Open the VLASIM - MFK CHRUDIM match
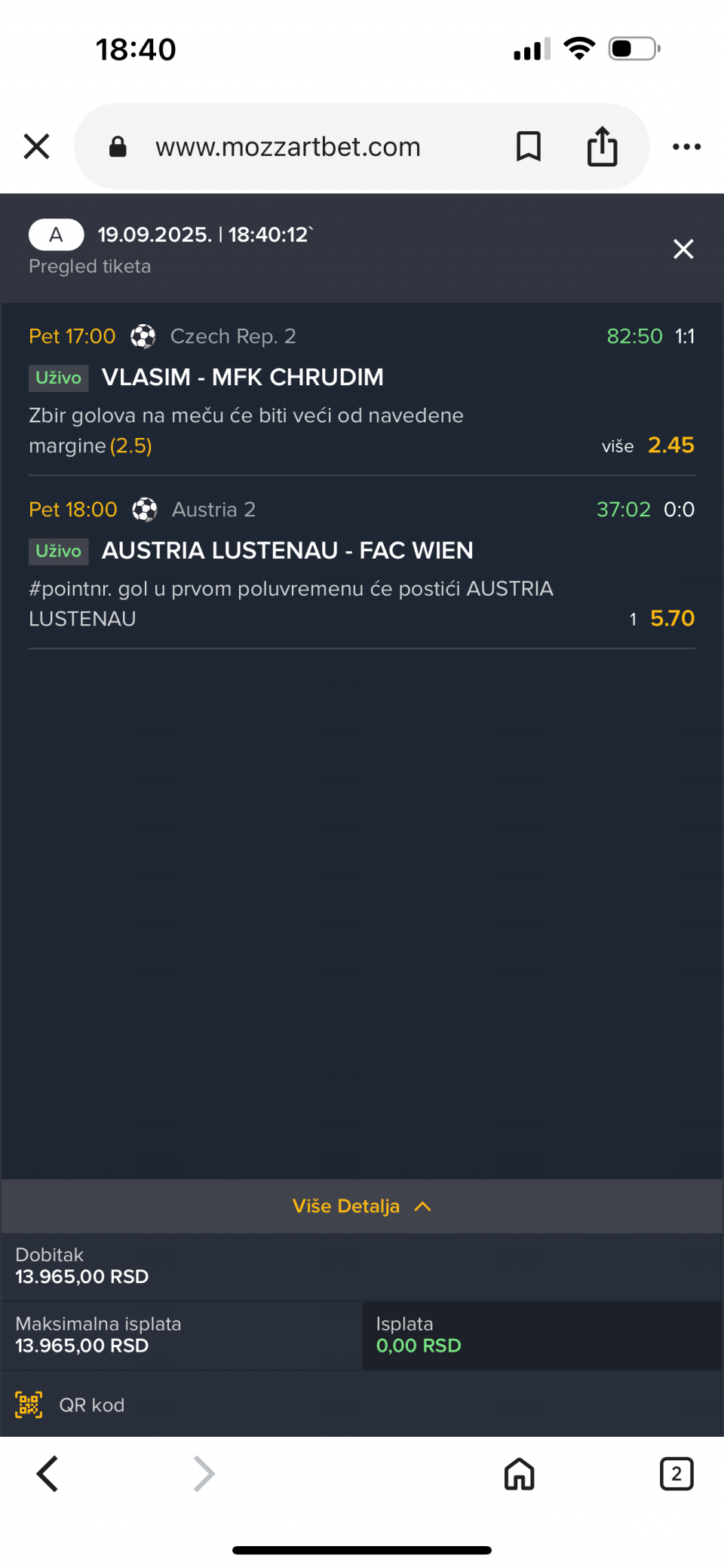The image size is (724, 1568). pyautogui.click(x=243, y=377)
